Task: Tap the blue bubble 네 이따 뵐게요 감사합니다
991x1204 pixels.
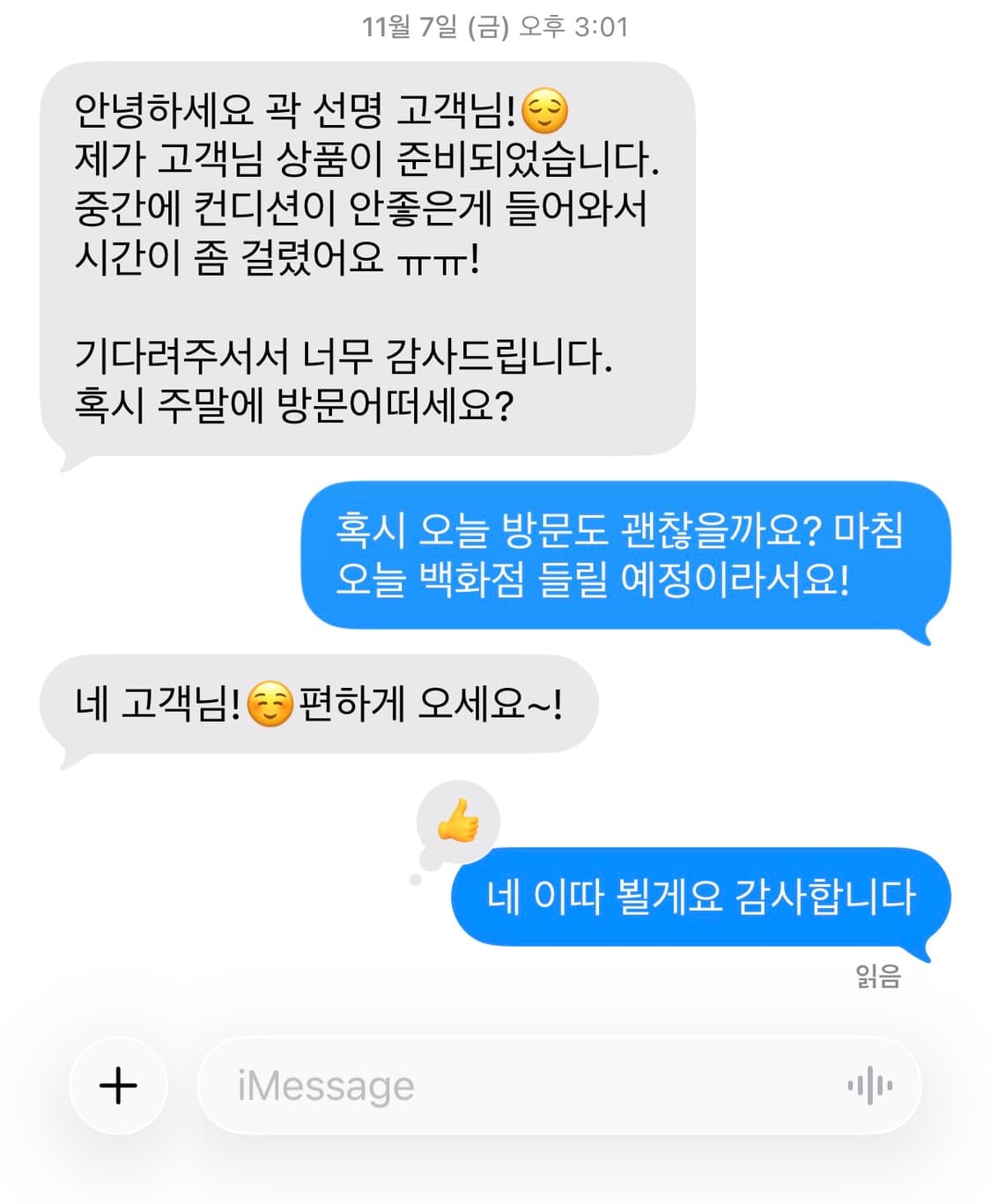Action: pyautogui.click(x=700, y=896)
